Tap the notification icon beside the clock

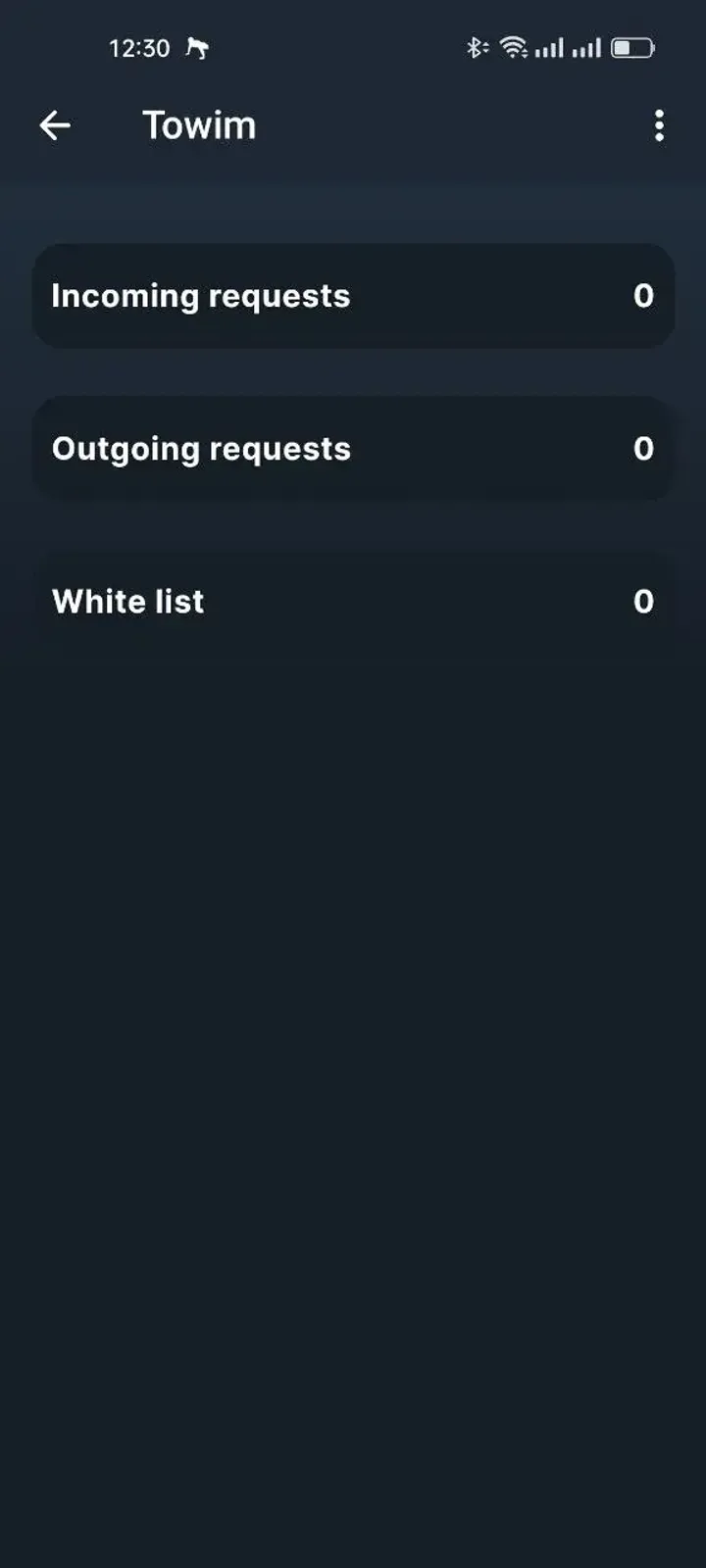pyautogui.click(x=197, y=47)
